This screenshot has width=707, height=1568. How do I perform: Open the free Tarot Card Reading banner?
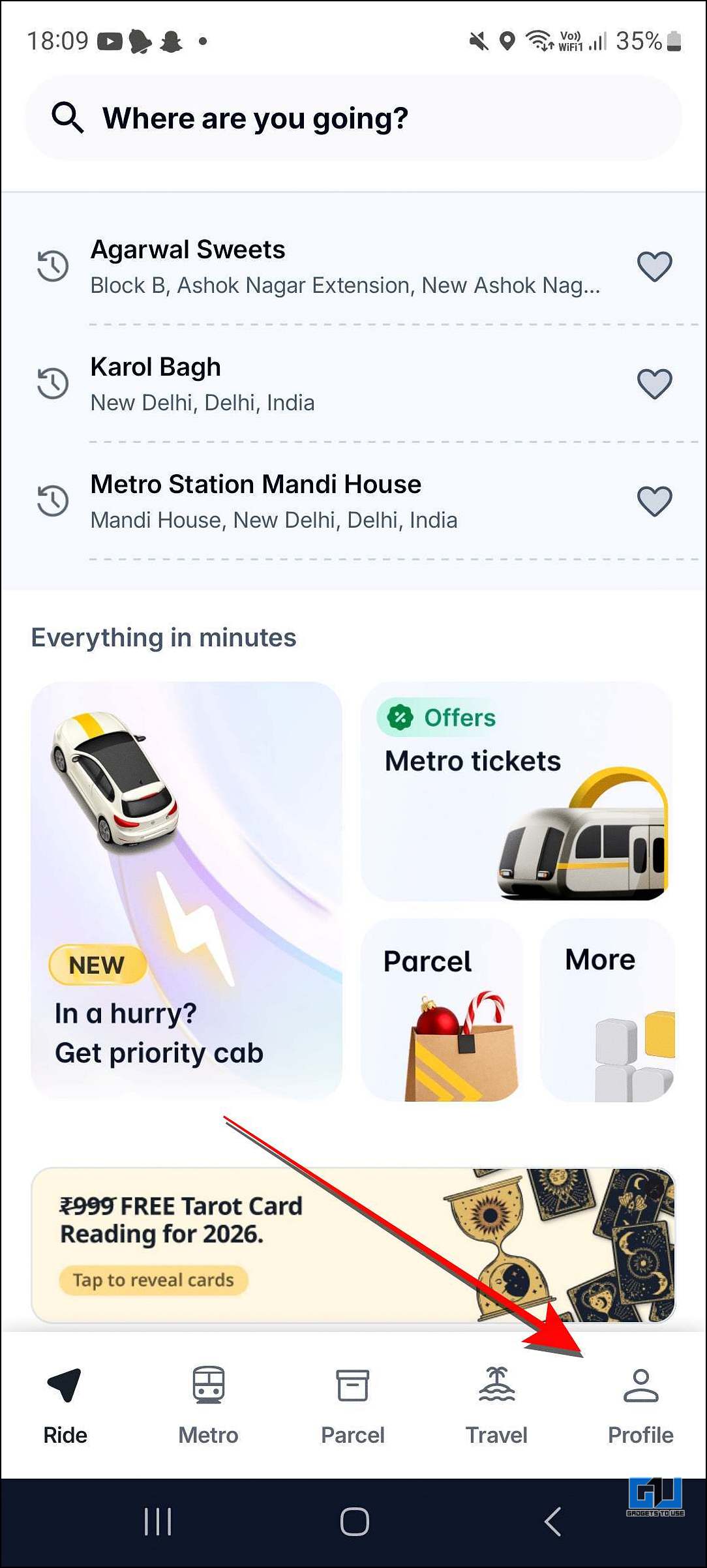click(x=352, y=1244)
